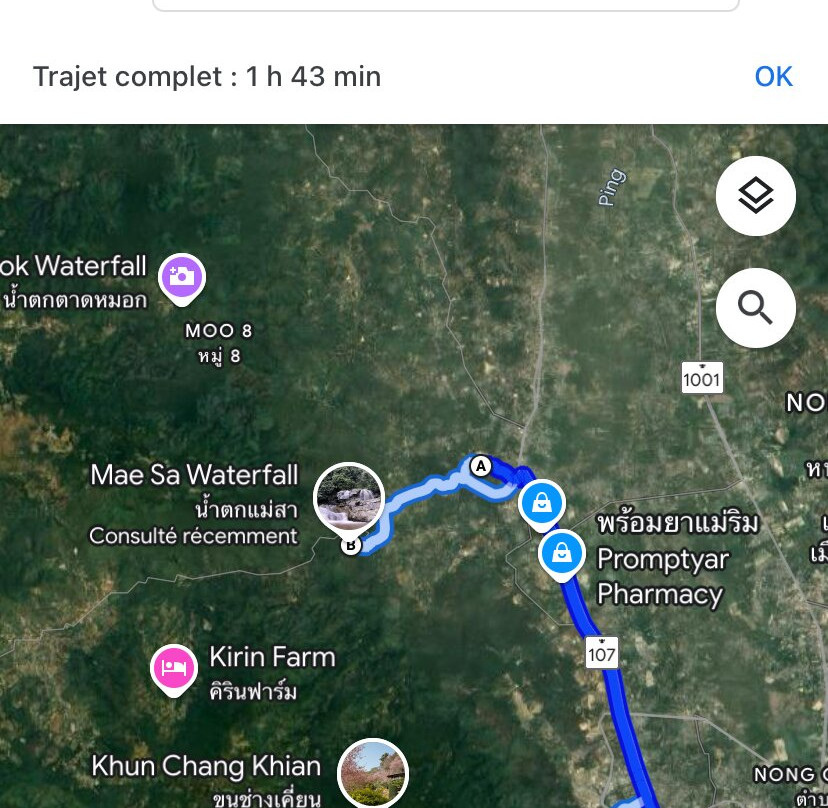
Task: Select the Kirin Farm lodging pin
Action: (173, 668)
